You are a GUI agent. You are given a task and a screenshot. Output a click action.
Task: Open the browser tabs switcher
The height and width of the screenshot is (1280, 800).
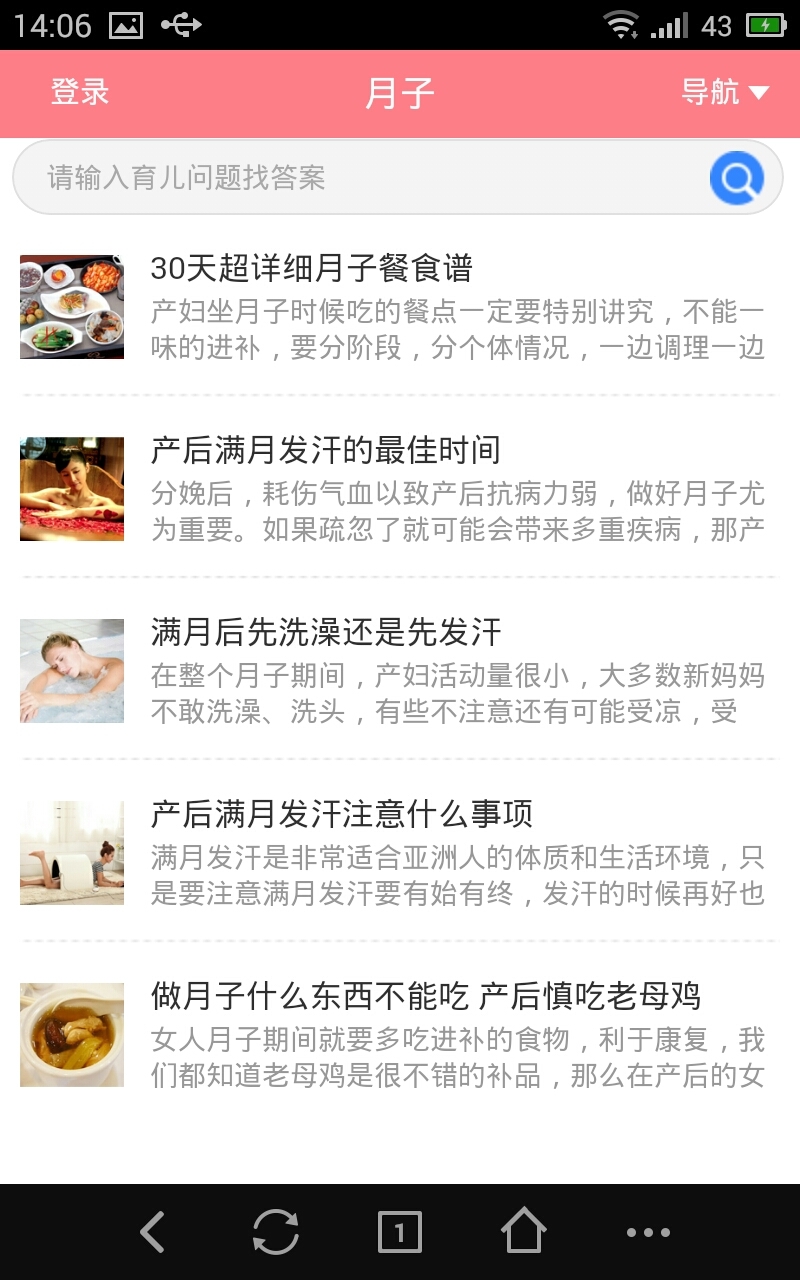tap(400, 1232)
